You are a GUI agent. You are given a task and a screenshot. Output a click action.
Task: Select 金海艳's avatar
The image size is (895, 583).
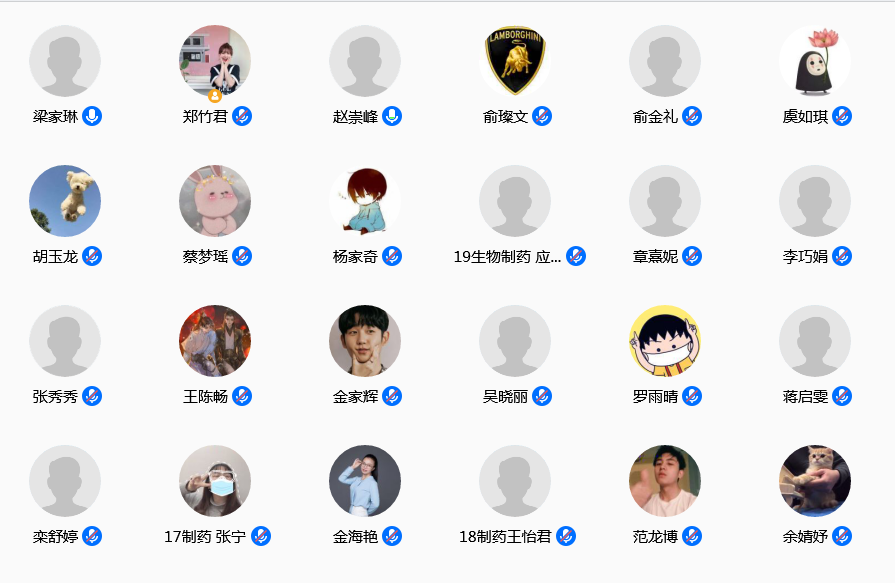pyautogui.click(x=365, y=481)
